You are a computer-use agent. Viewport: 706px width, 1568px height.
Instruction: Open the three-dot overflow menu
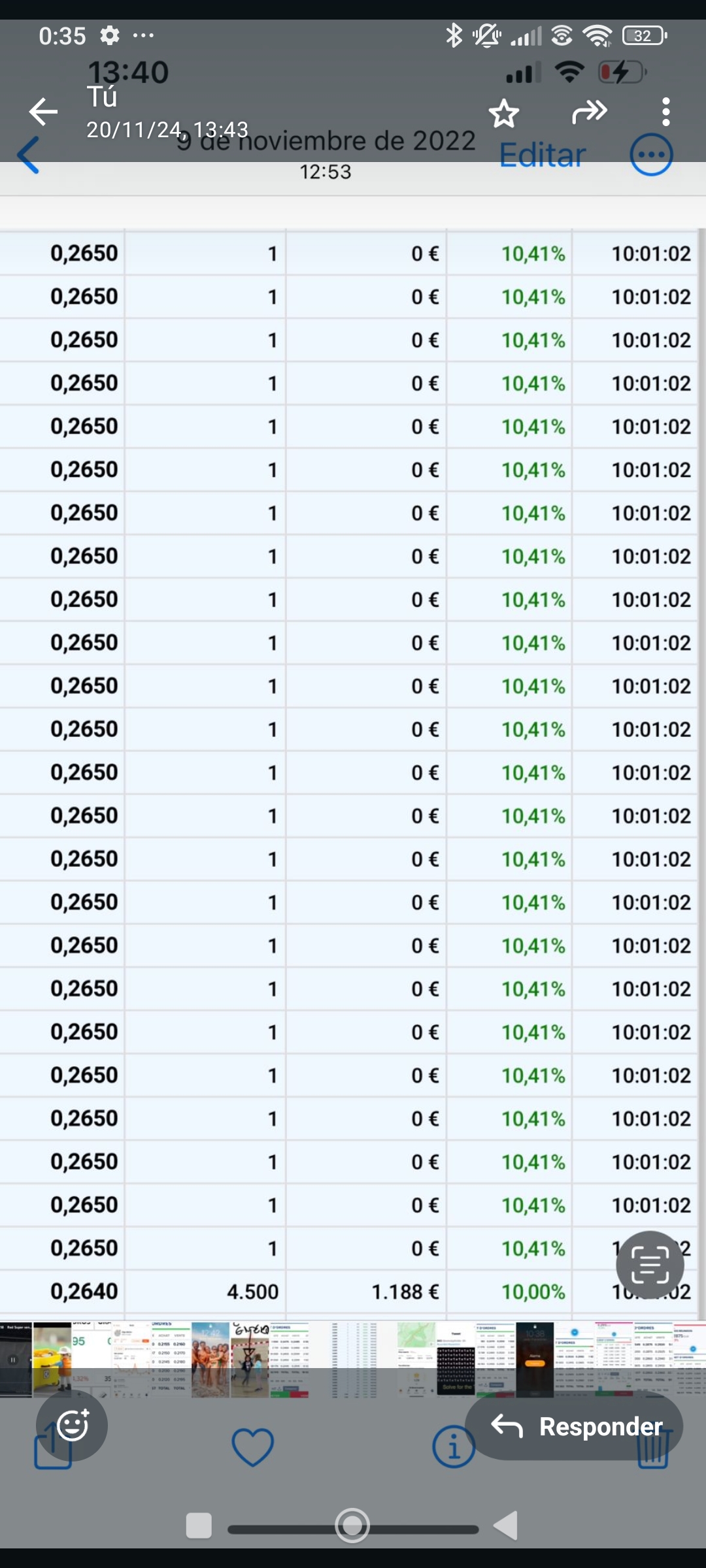(665, 112)
